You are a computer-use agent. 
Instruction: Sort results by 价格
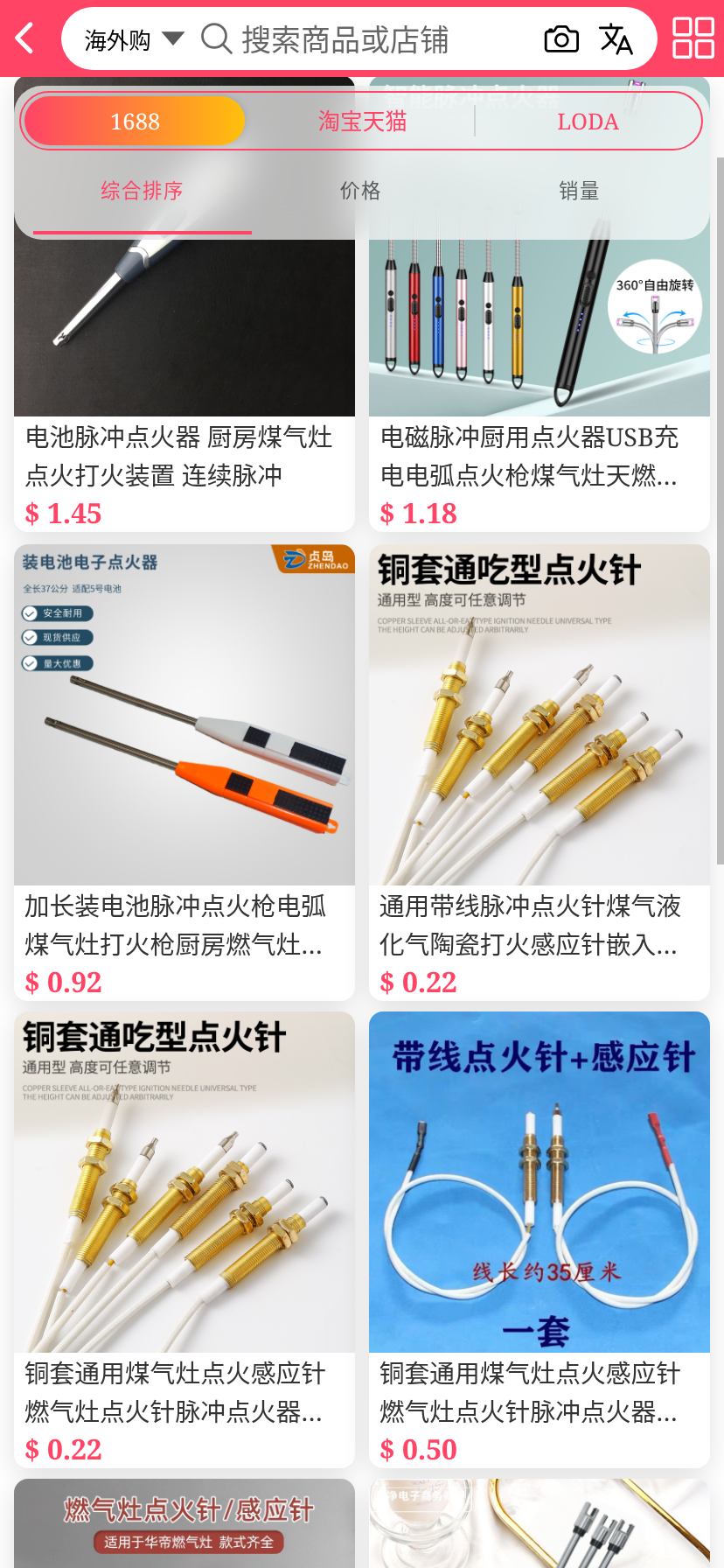(x=360, y=191)
